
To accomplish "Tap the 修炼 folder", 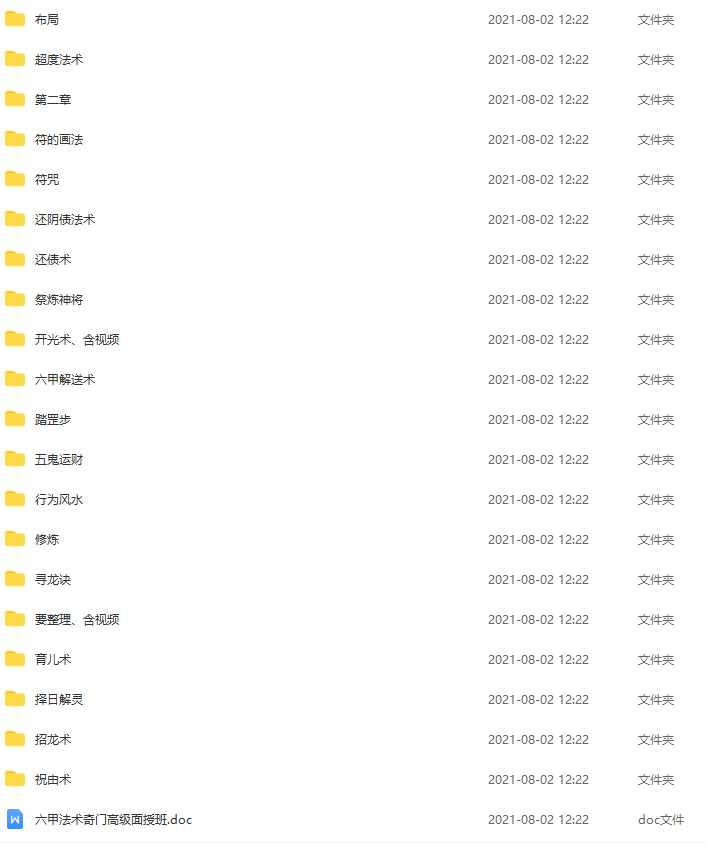I will click(x=47, y=540).
